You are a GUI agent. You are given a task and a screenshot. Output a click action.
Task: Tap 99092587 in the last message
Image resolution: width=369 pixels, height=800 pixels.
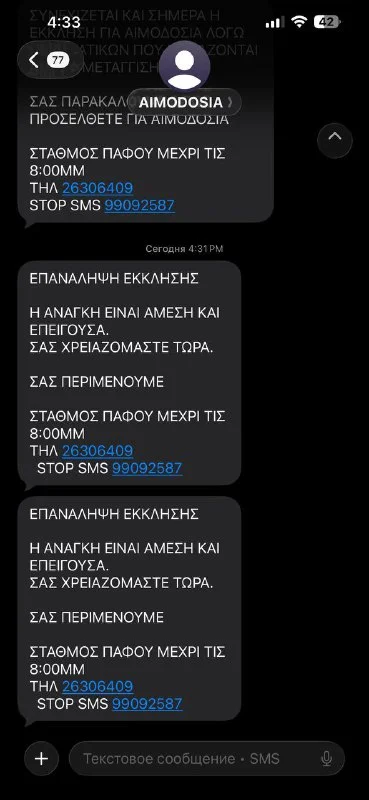coord(147,704)
